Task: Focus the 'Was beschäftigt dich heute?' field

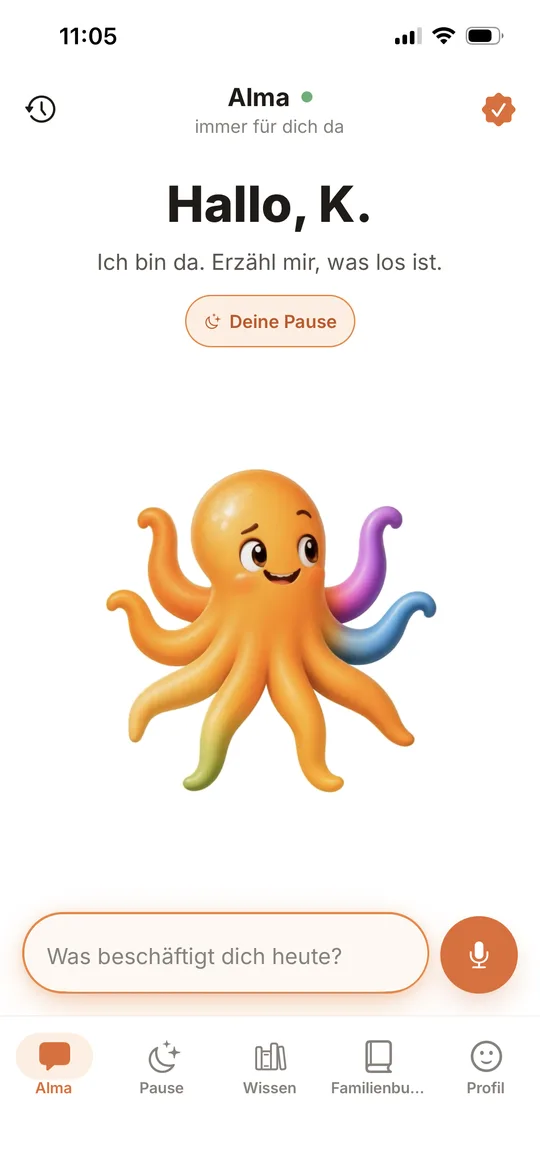Action: (x=226, y=954)
